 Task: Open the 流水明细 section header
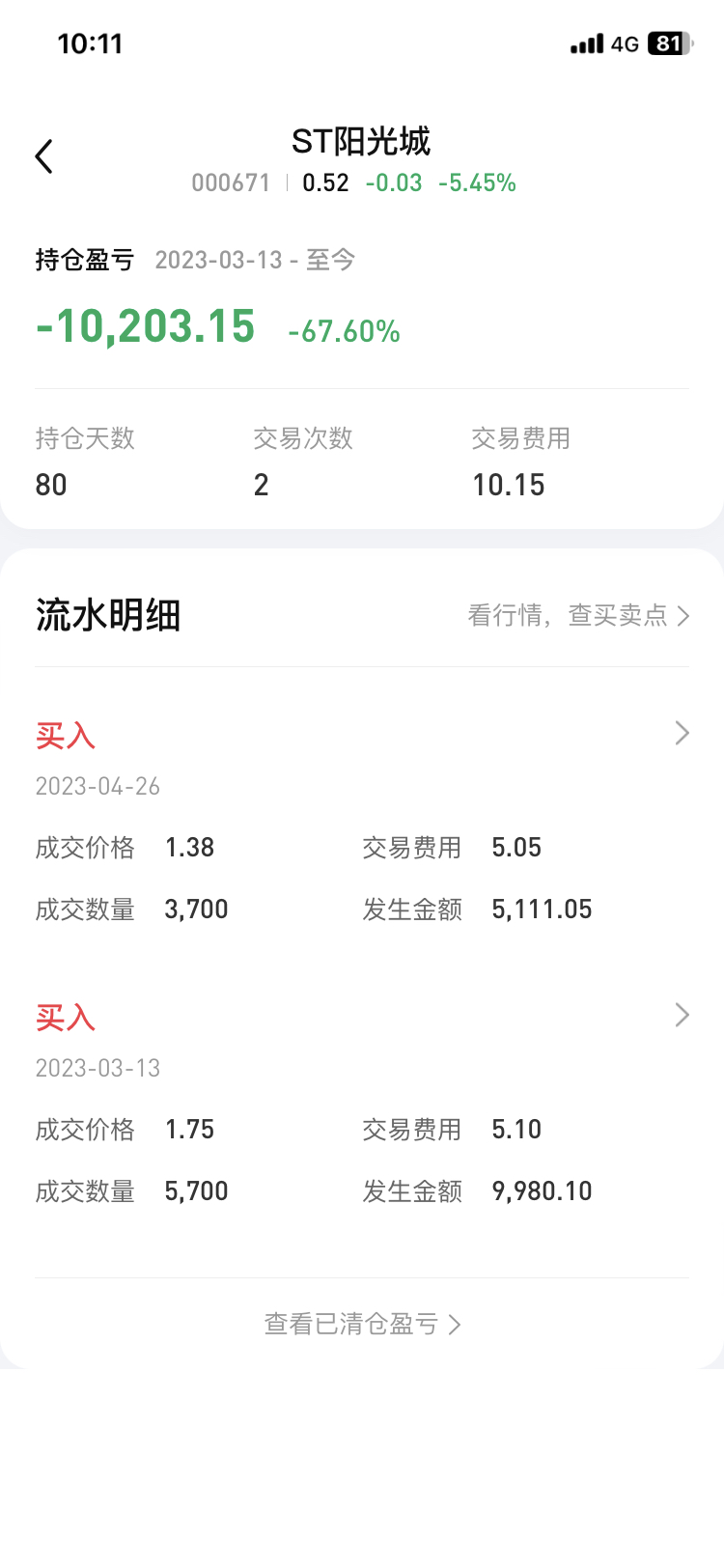(x=109, y=613)
